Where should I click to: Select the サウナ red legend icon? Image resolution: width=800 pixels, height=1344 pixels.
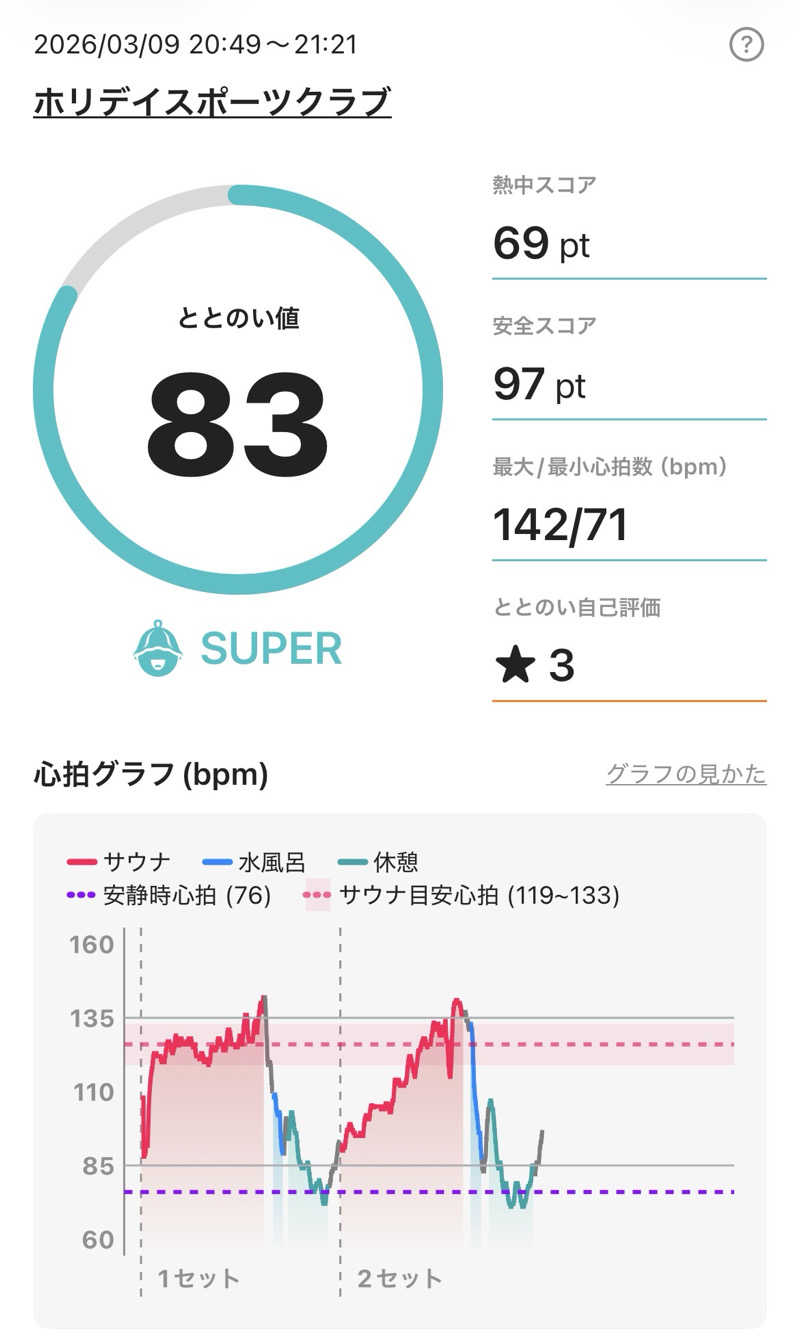point(84,861)
